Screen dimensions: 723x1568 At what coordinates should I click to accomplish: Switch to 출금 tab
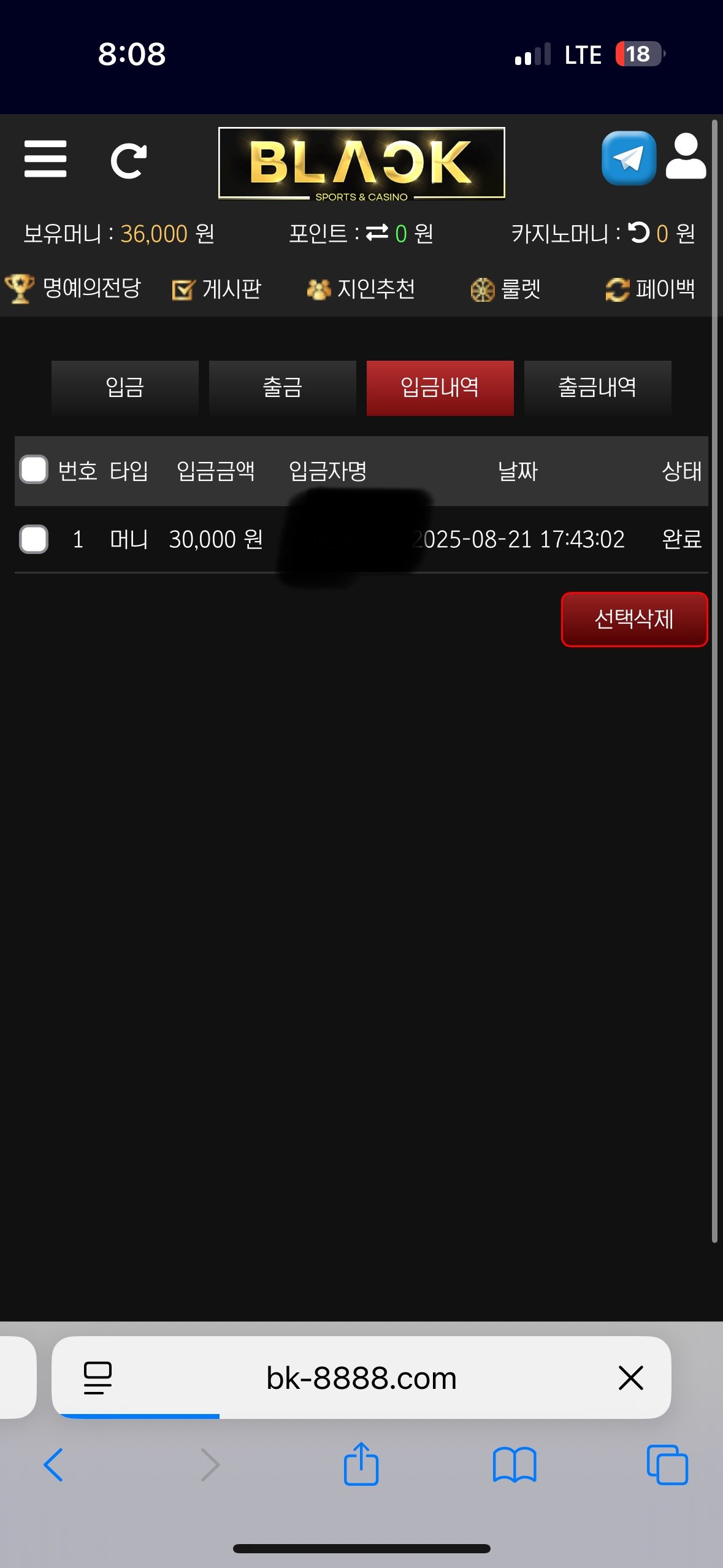coord(283,388)
